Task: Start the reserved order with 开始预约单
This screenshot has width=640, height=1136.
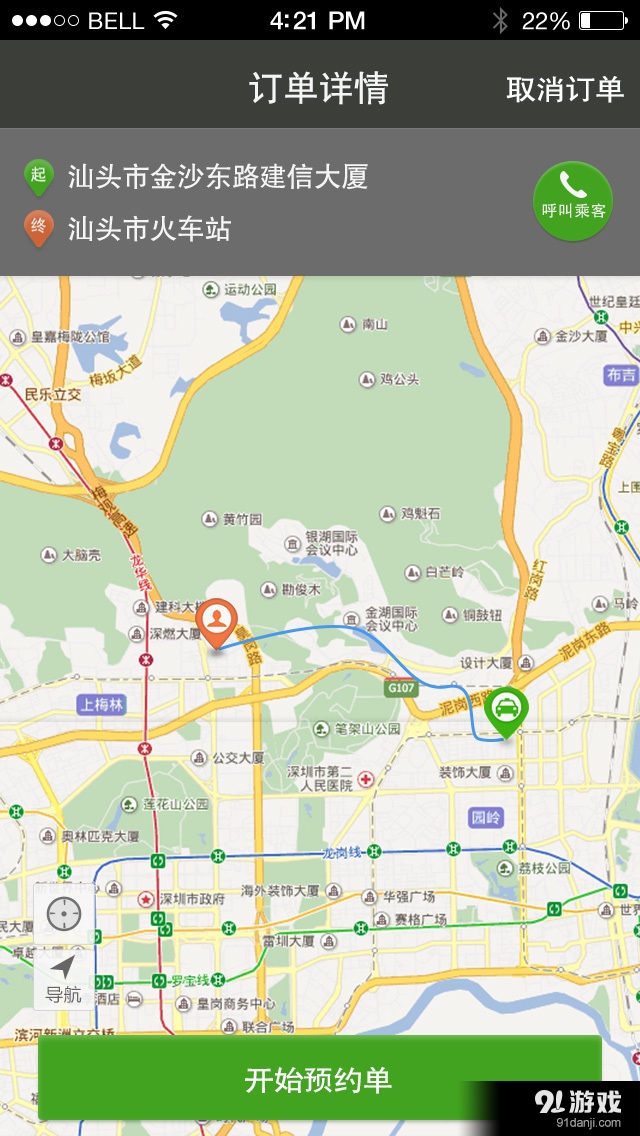Action: [x=319, y=1080]
